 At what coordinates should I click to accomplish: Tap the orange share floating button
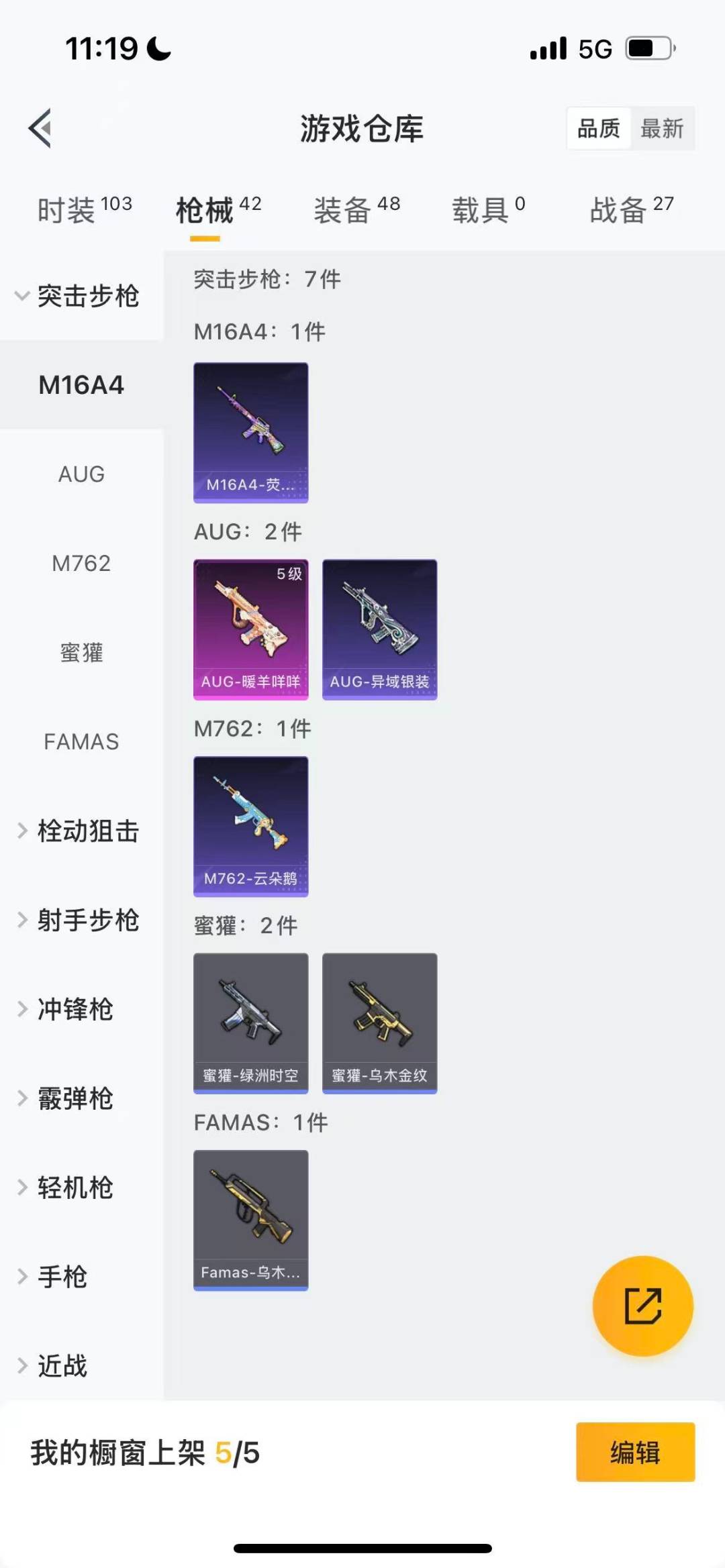(x=642, y=1306)
